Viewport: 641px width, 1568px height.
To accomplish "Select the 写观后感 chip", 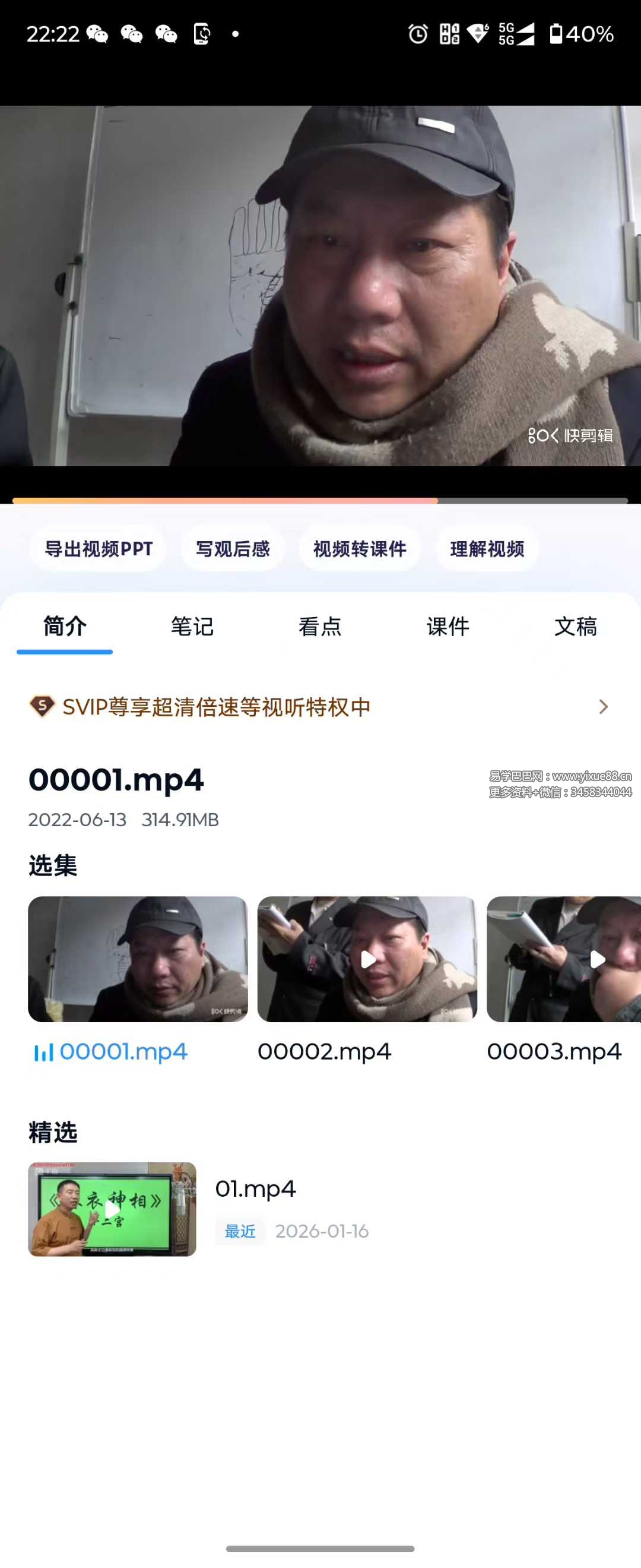I will coord(232,548).
